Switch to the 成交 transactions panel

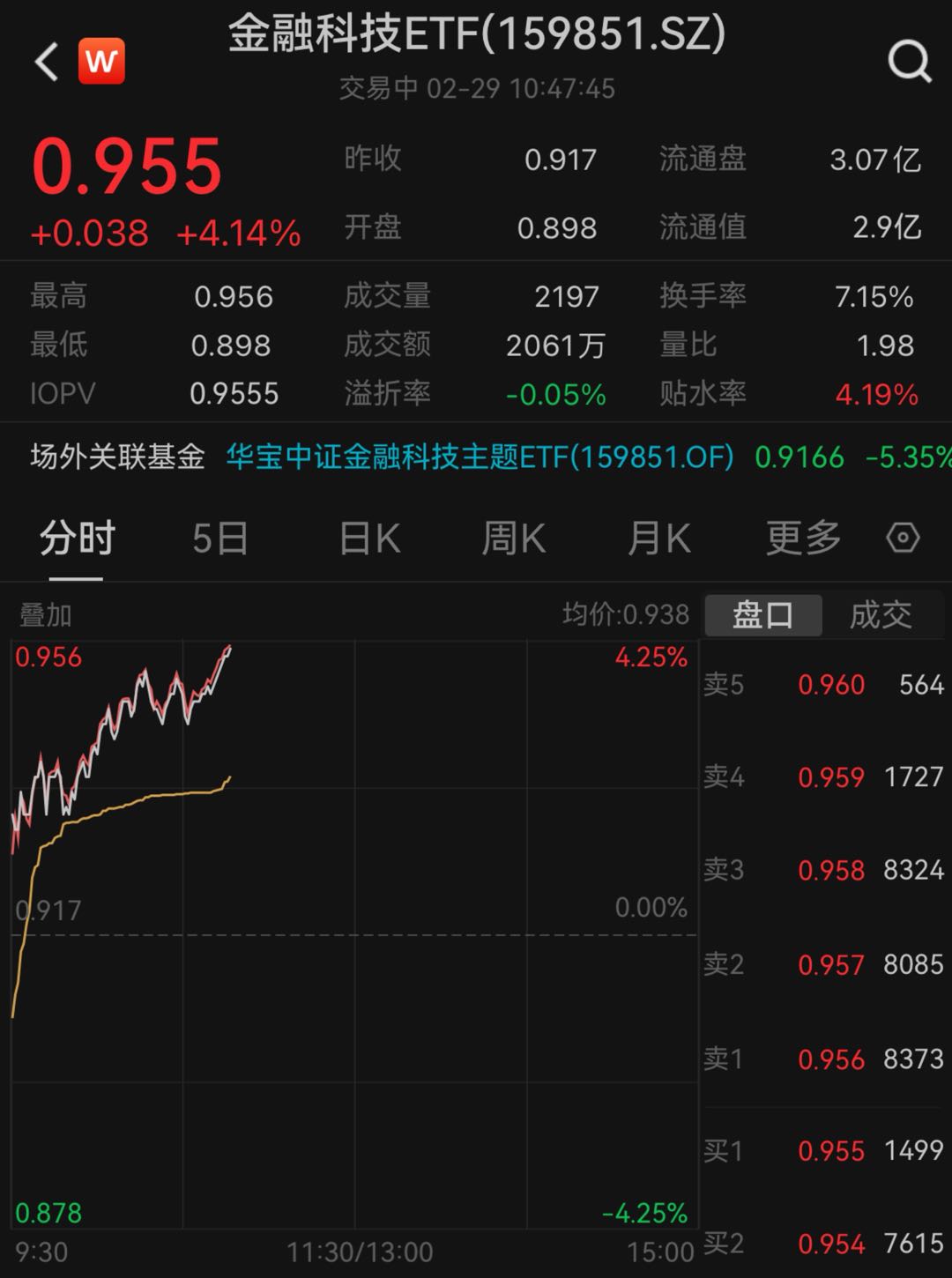(x=882, y=614)
